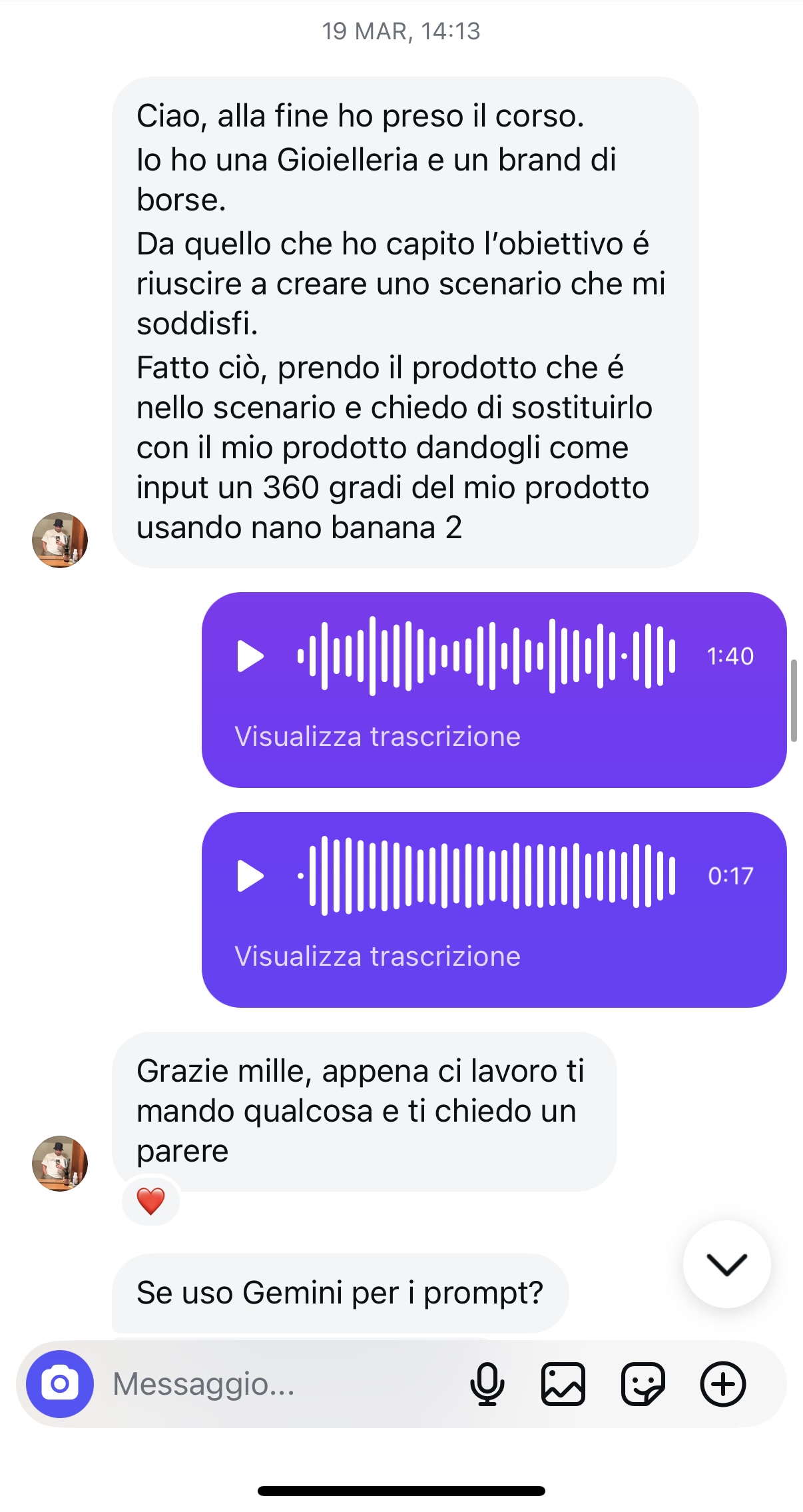Screen dimensions: 803x1512
Task: Open the camera from message bar
Action: tap(60, 1384)
